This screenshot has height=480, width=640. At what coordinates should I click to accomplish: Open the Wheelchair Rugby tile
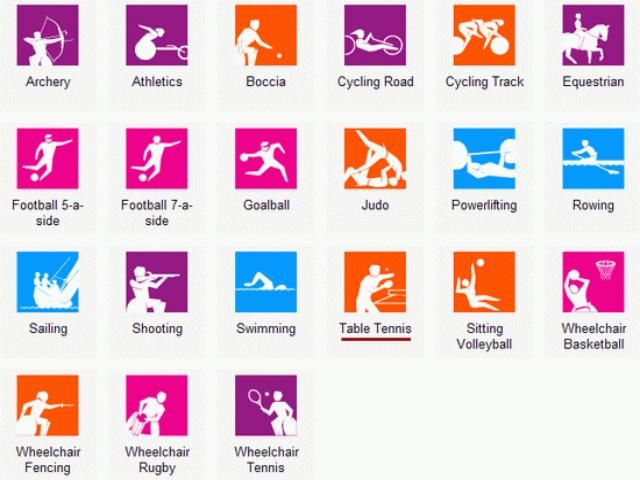pyautogui.click(x=157, y=405)
